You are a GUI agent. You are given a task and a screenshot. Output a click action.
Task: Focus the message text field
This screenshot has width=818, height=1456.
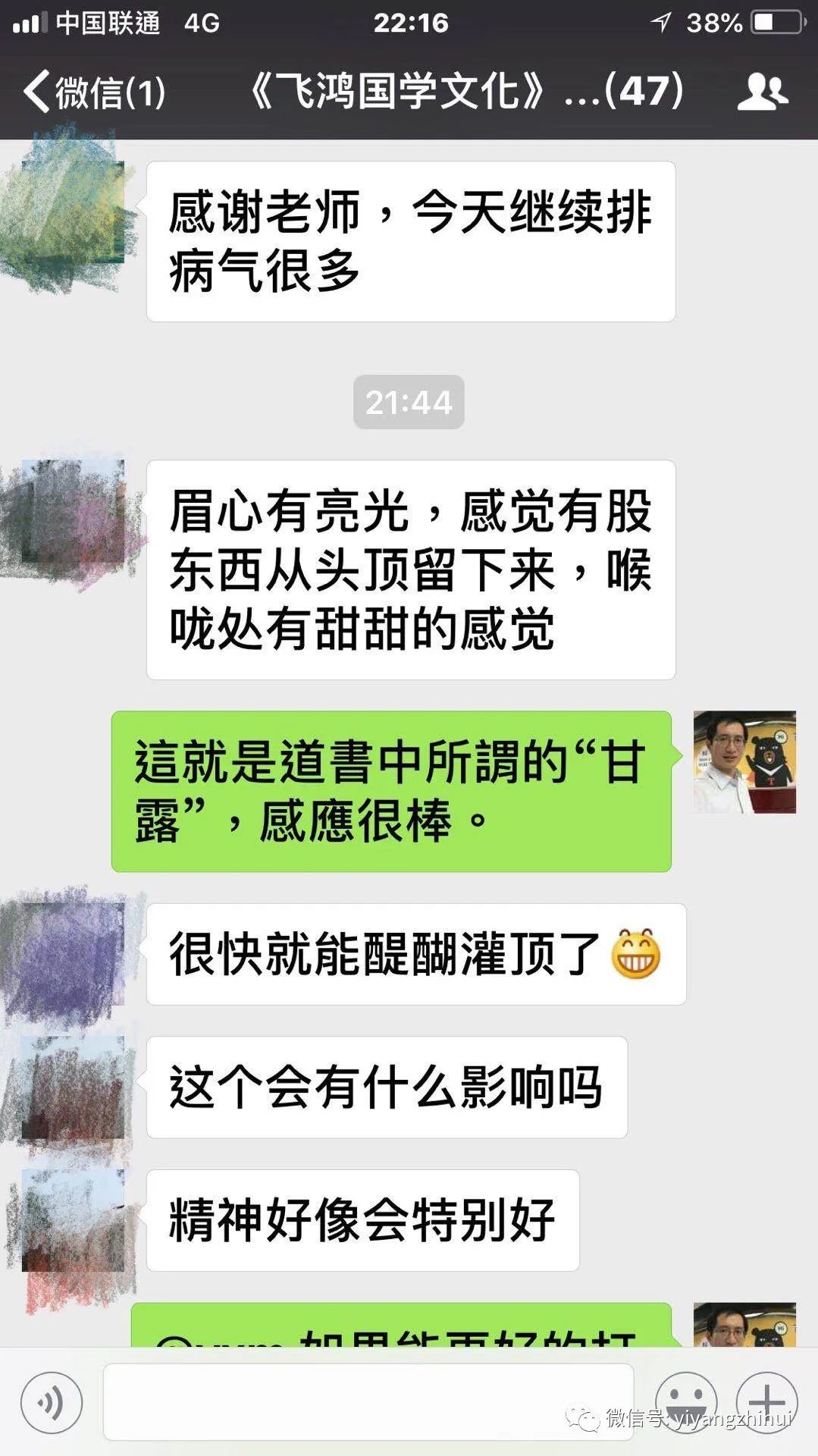[x=368, y=1402]
